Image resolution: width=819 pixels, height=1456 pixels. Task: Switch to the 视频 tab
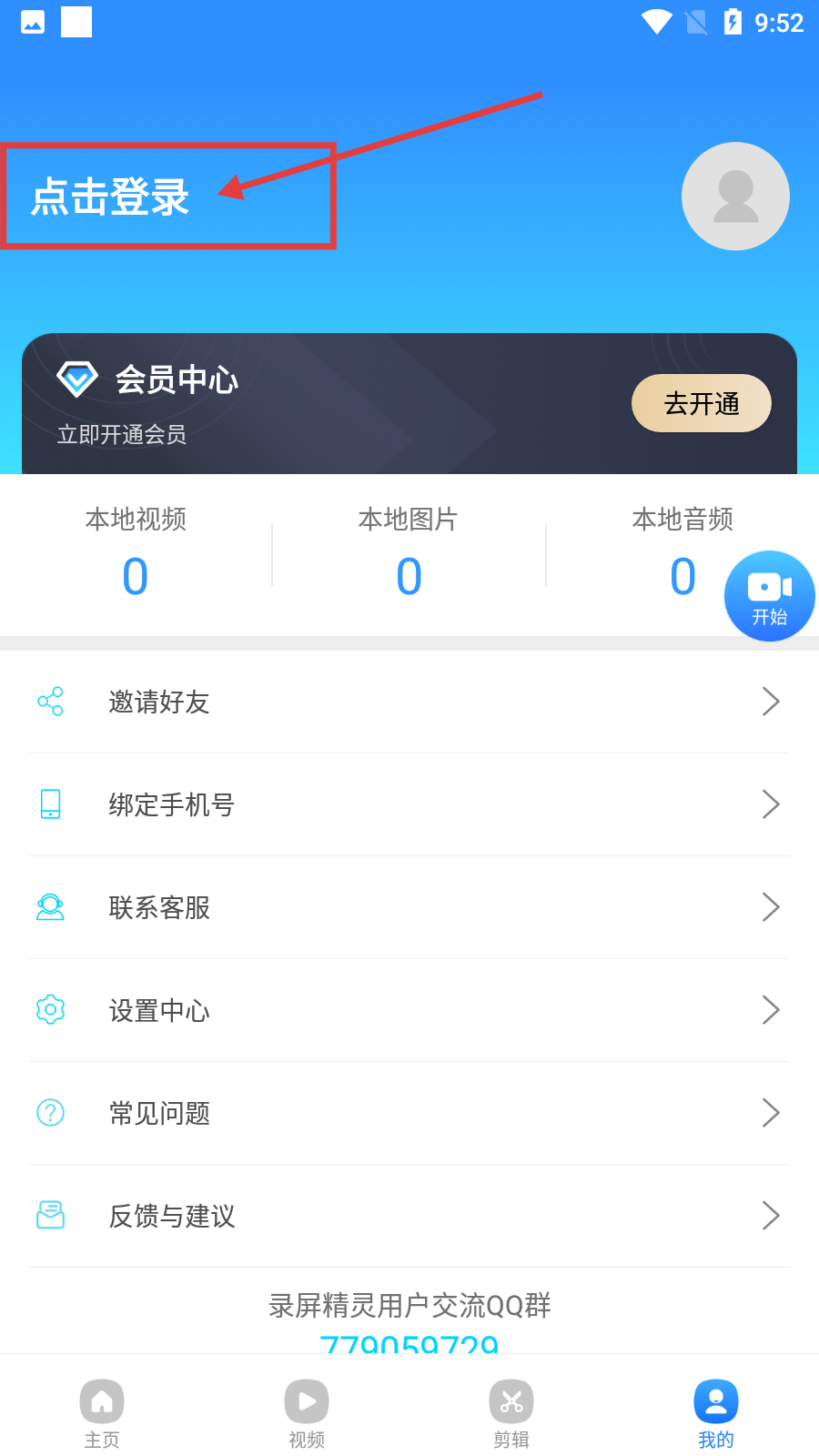point(307,1412)
